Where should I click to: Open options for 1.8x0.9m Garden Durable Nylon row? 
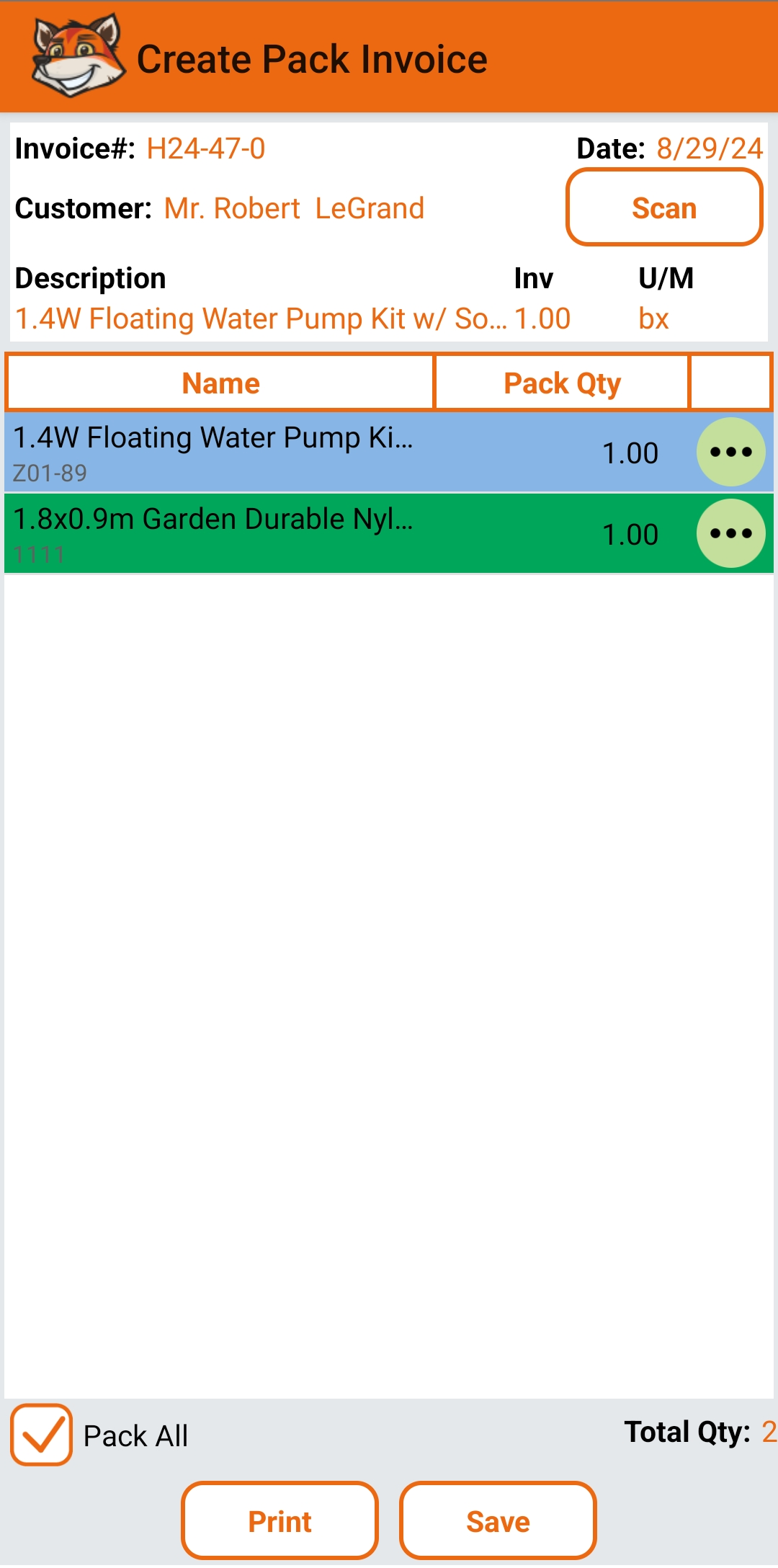click(x=730, y=533)
